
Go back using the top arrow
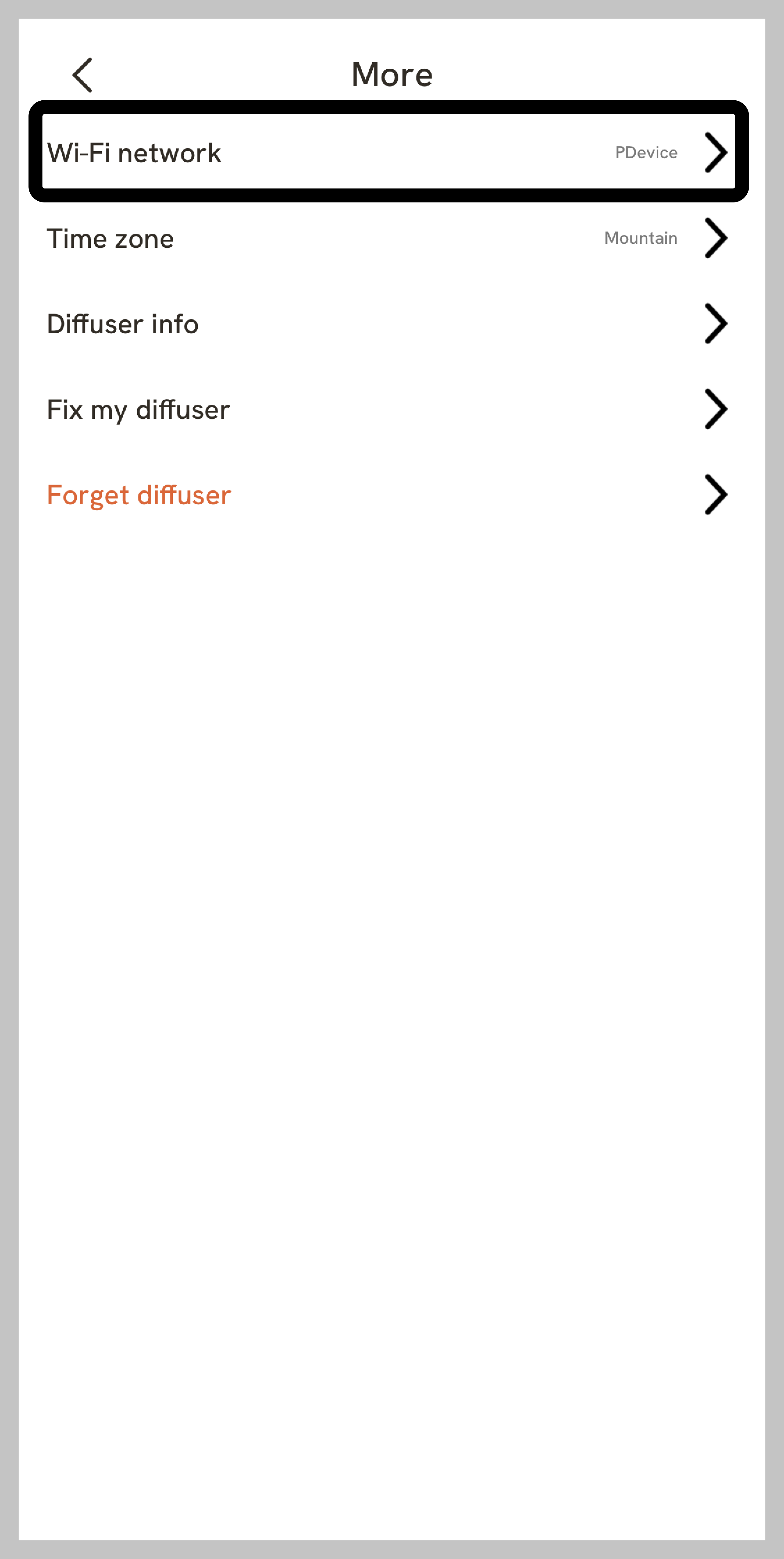(82, 75)
